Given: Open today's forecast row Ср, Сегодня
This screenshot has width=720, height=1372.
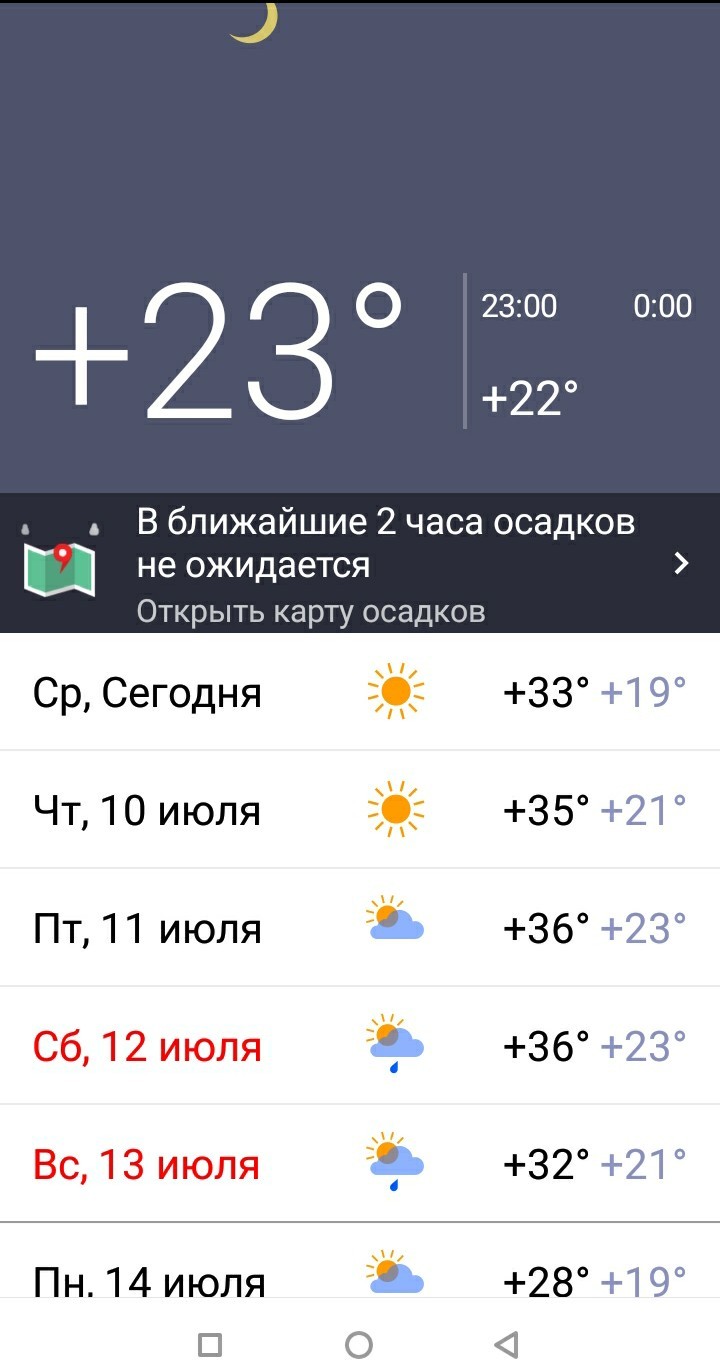Looking at the screenshot, I should coord(360,692).
